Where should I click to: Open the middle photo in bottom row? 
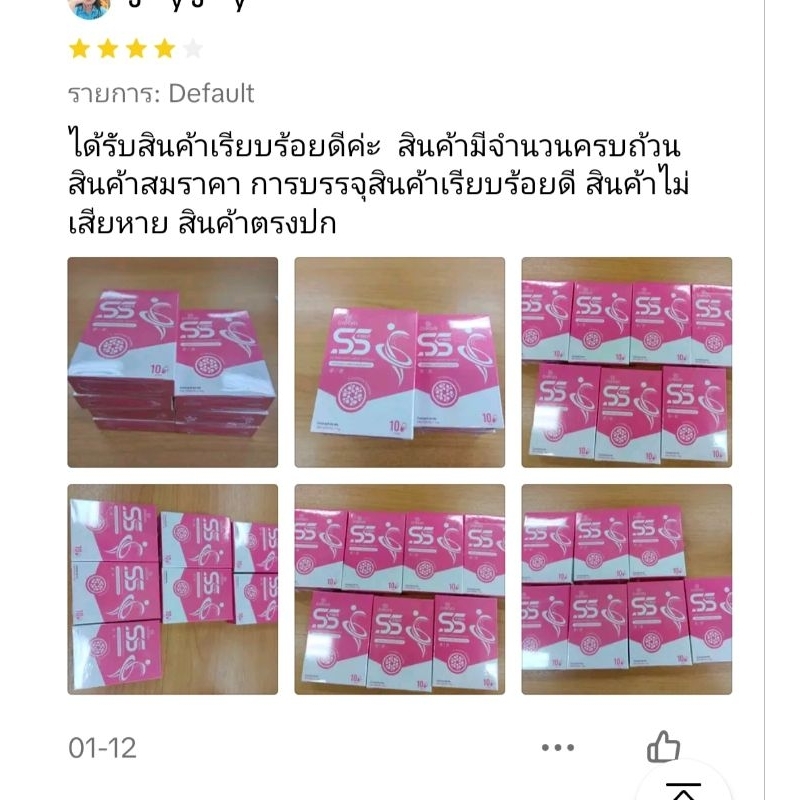tap(399, 589)
